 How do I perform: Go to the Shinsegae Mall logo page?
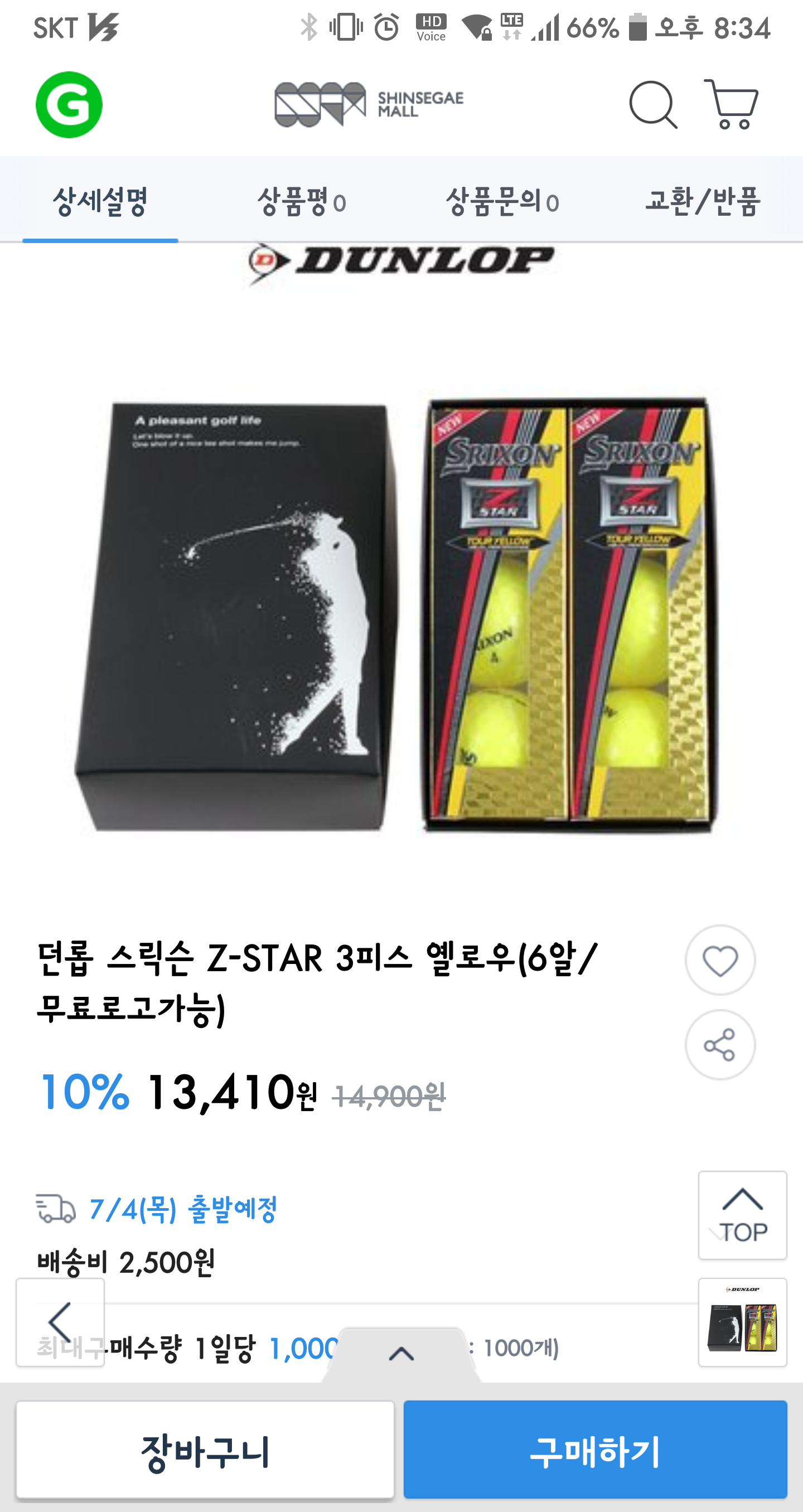369,104
